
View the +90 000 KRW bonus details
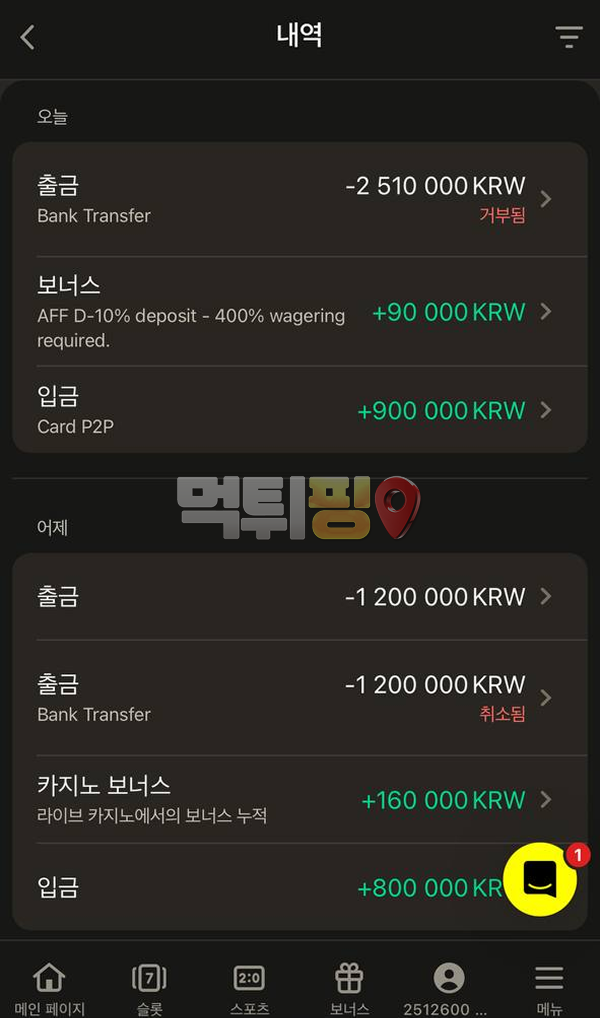[299, 312]
